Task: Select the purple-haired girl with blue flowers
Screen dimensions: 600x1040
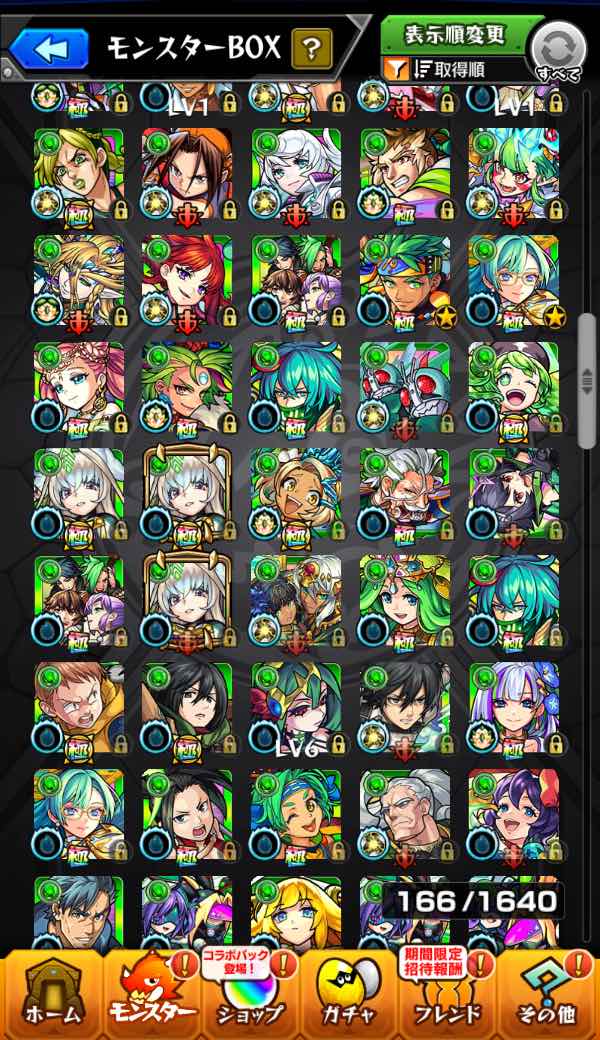Action: (x=513, y=707)
